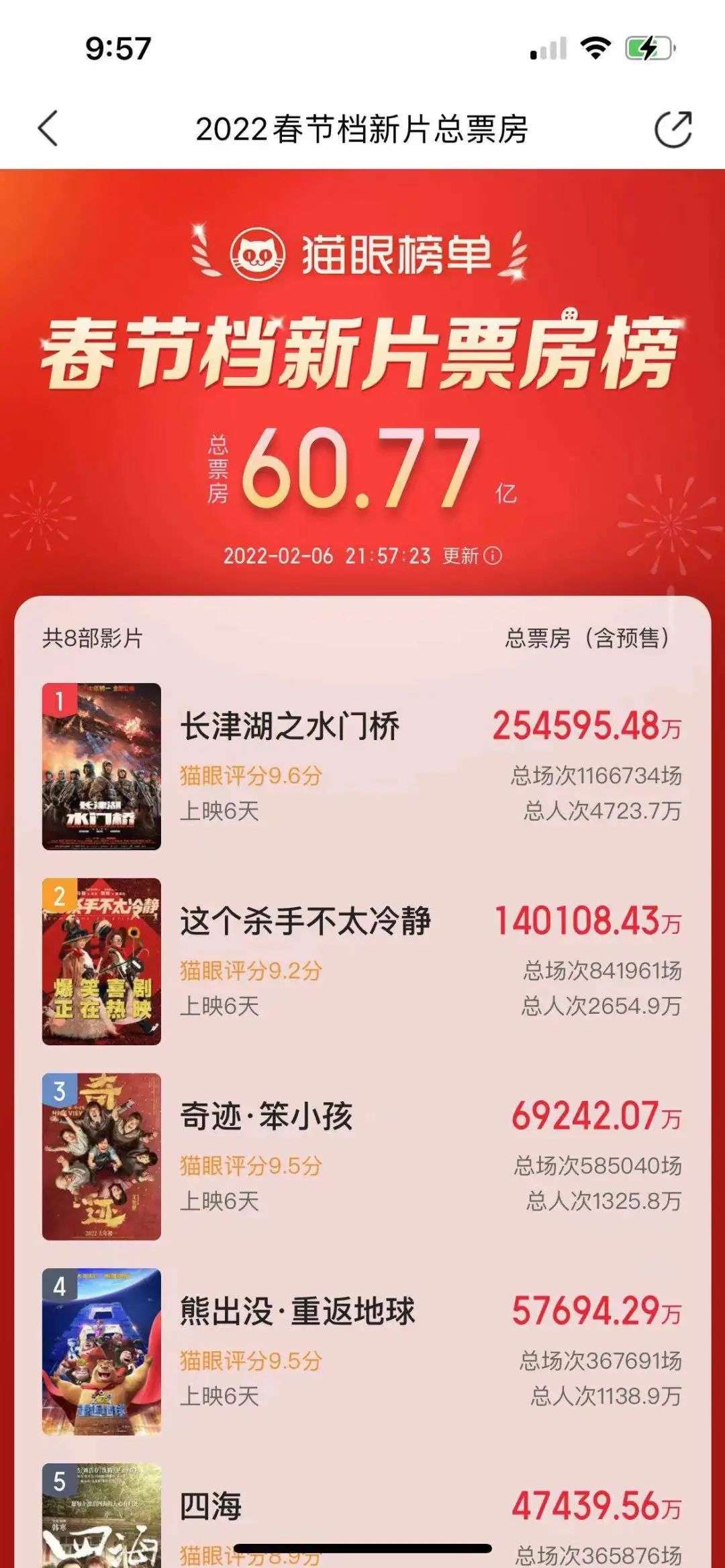Image resolution: width=725 pixels, height=1568 pixels.
Task: Select 熊出没·重返地球 from the ranking
Action: click(297, 1311)
